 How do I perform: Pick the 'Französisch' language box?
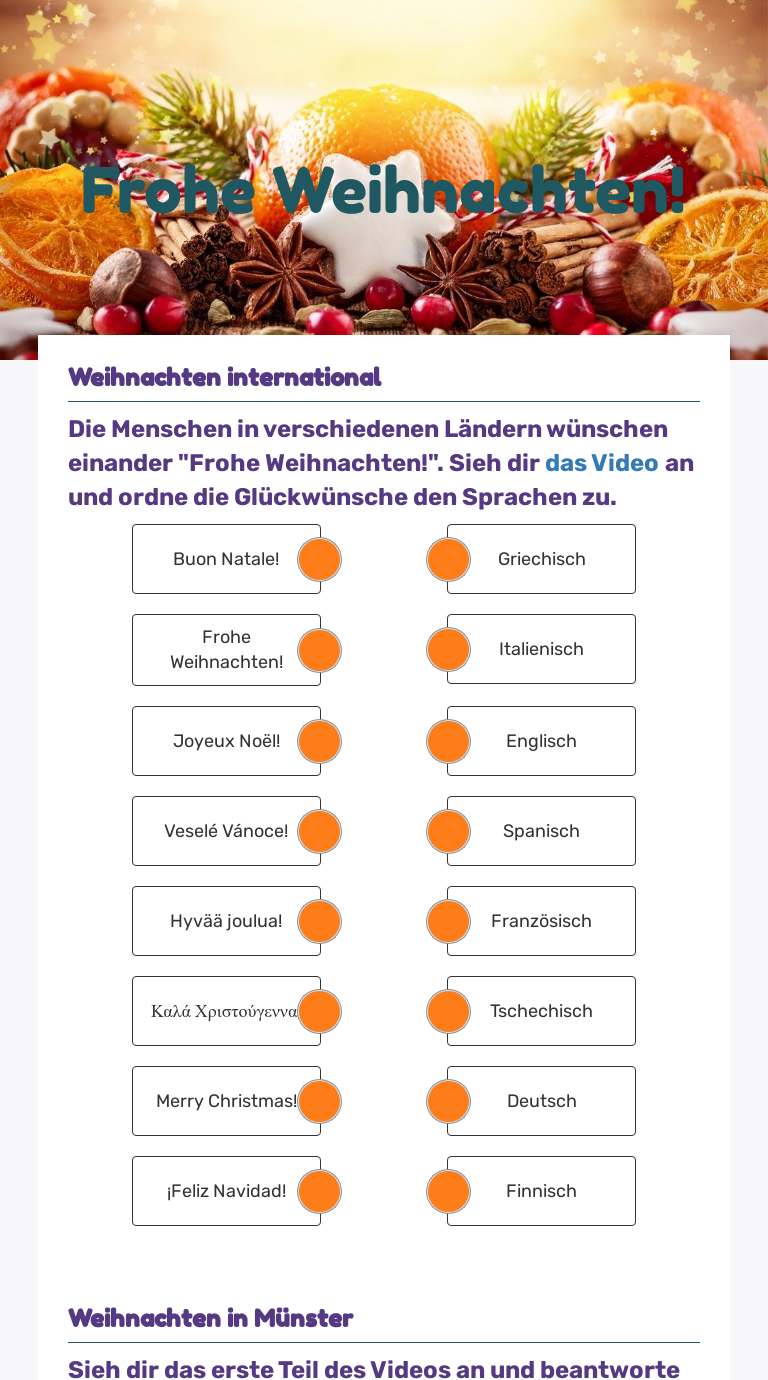542,921
